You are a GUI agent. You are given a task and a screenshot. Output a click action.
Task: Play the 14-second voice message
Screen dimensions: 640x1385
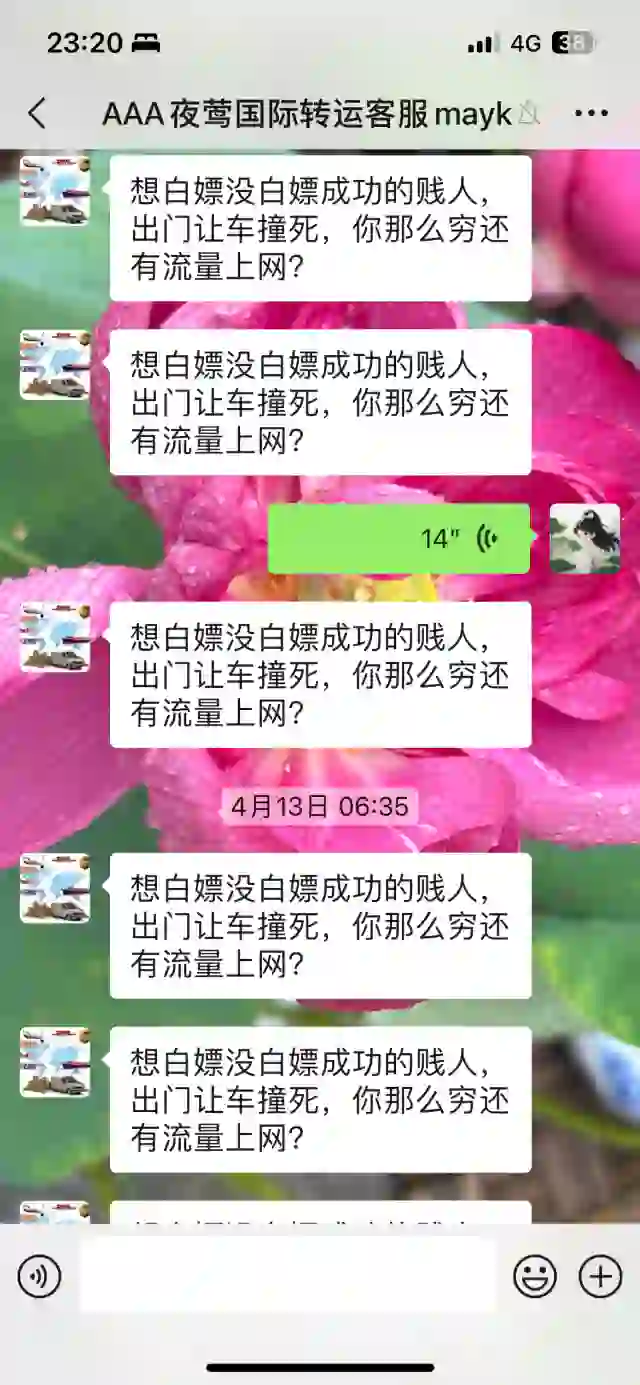399,539
